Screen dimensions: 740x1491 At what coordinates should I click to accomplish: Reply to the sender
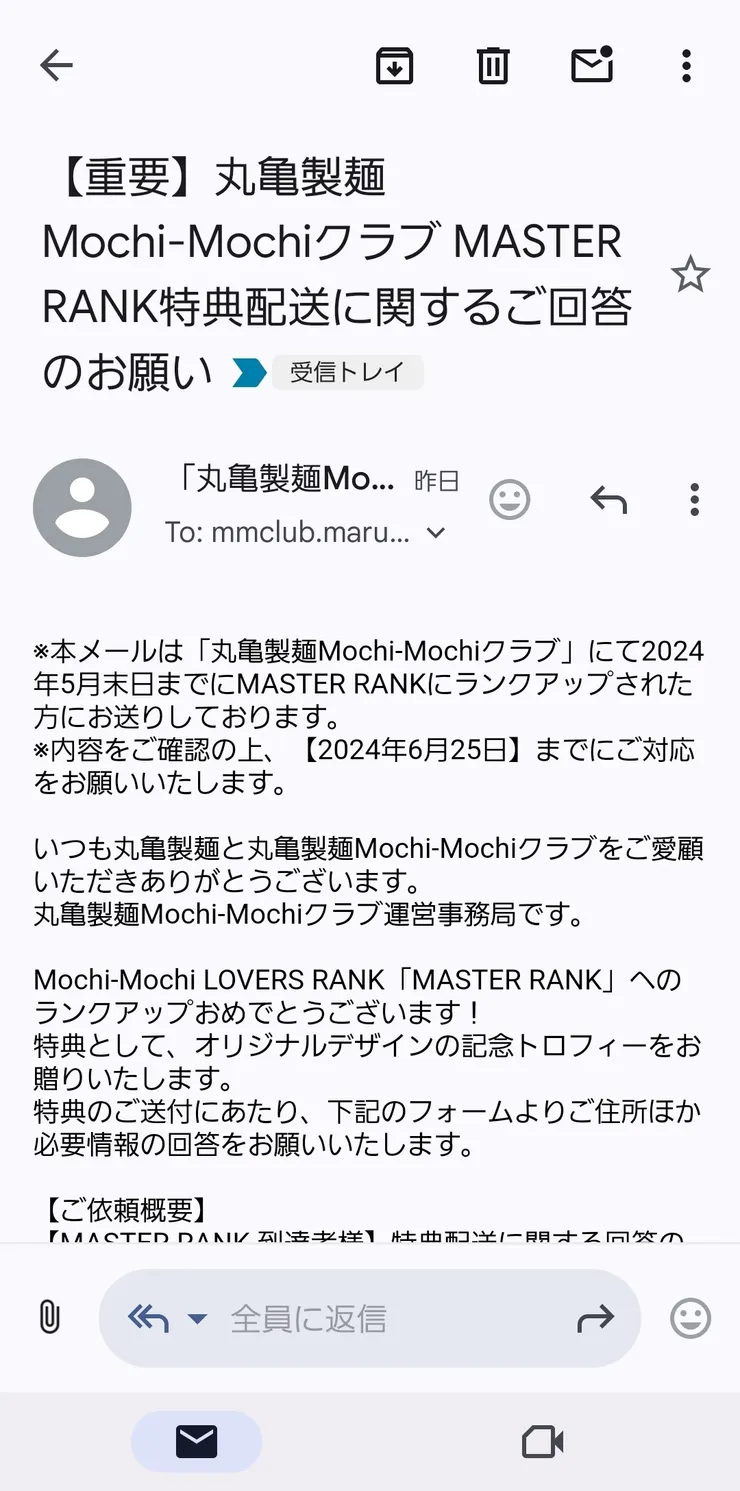click(609, 500)
